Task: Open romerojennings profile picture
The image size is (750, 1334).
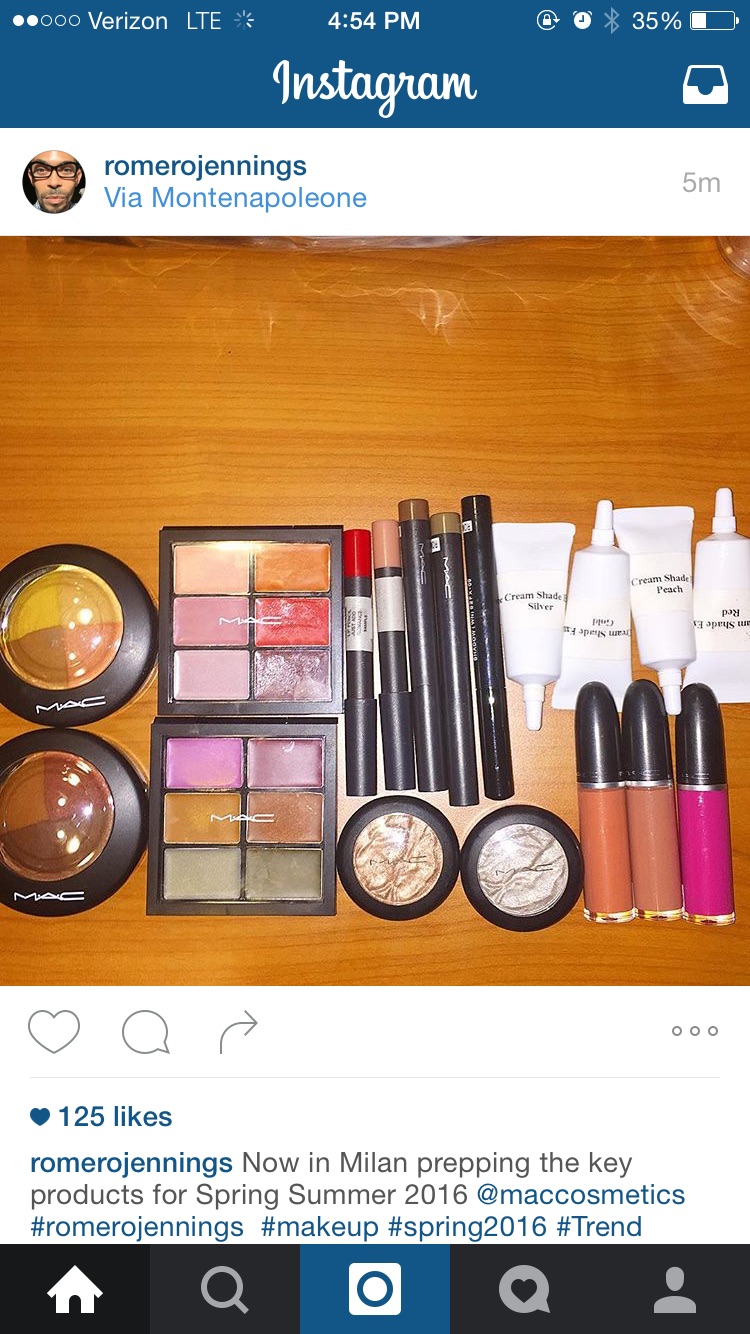Action: 54,182
